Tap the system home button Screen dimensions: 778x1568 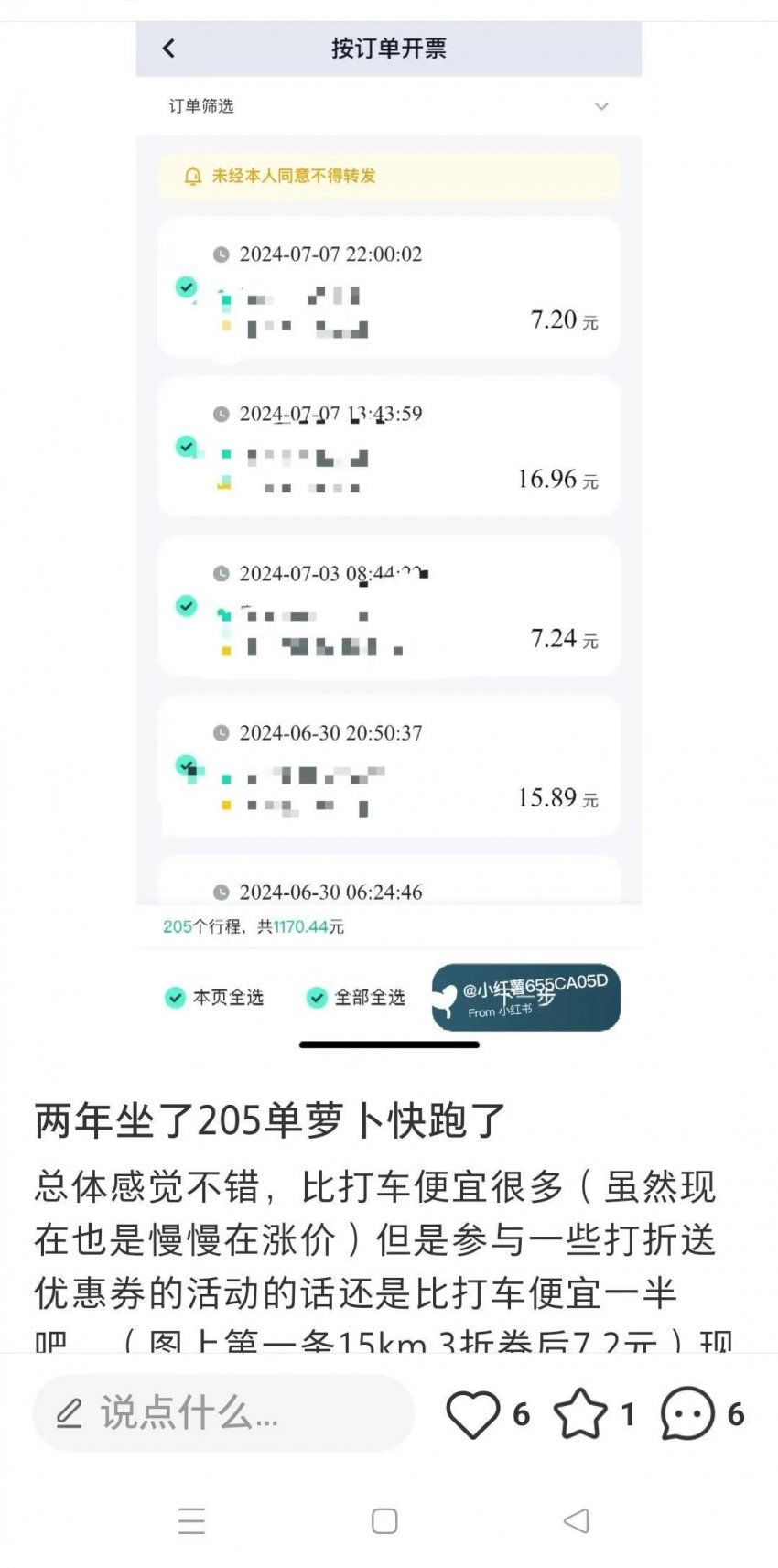tap(384, 1521)
